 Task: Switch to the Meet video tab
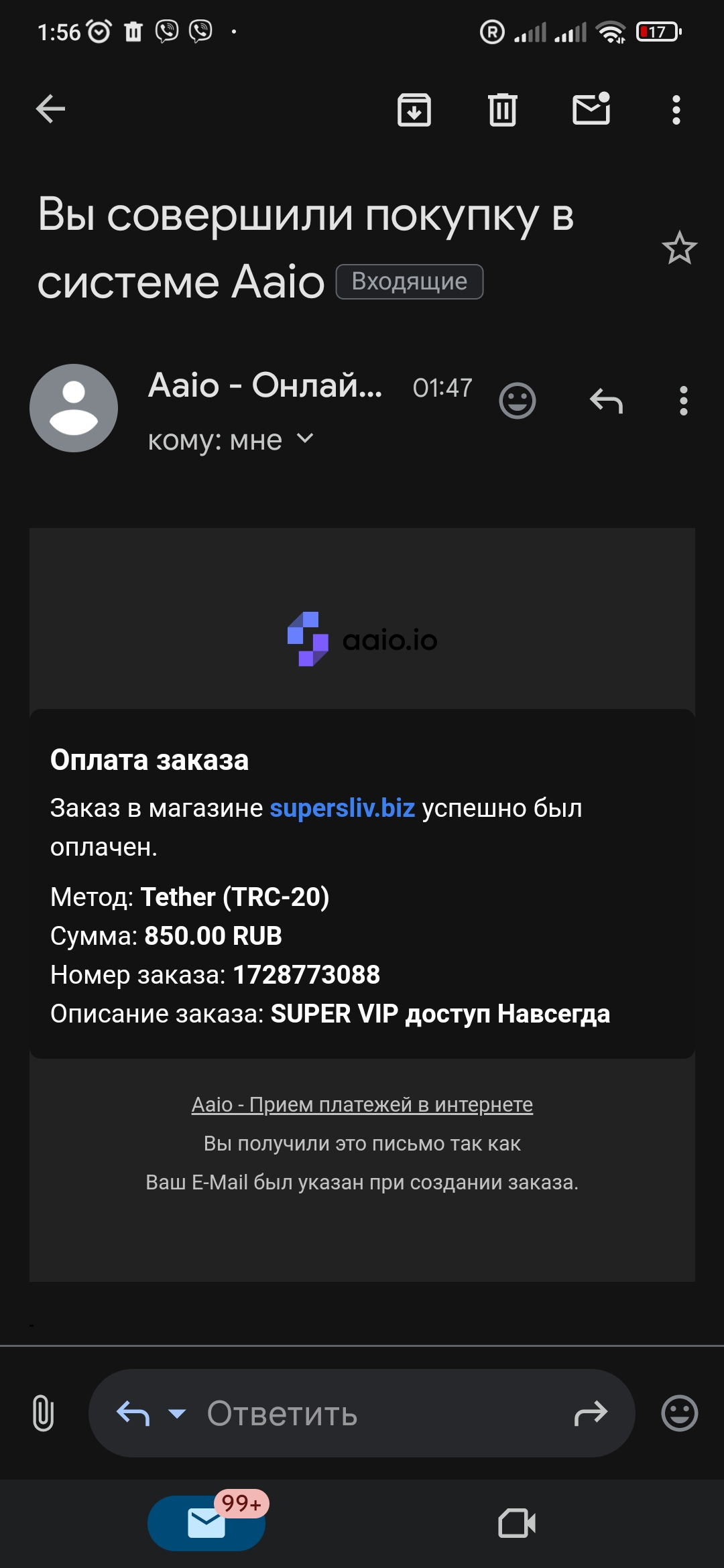click(517, 1523)
